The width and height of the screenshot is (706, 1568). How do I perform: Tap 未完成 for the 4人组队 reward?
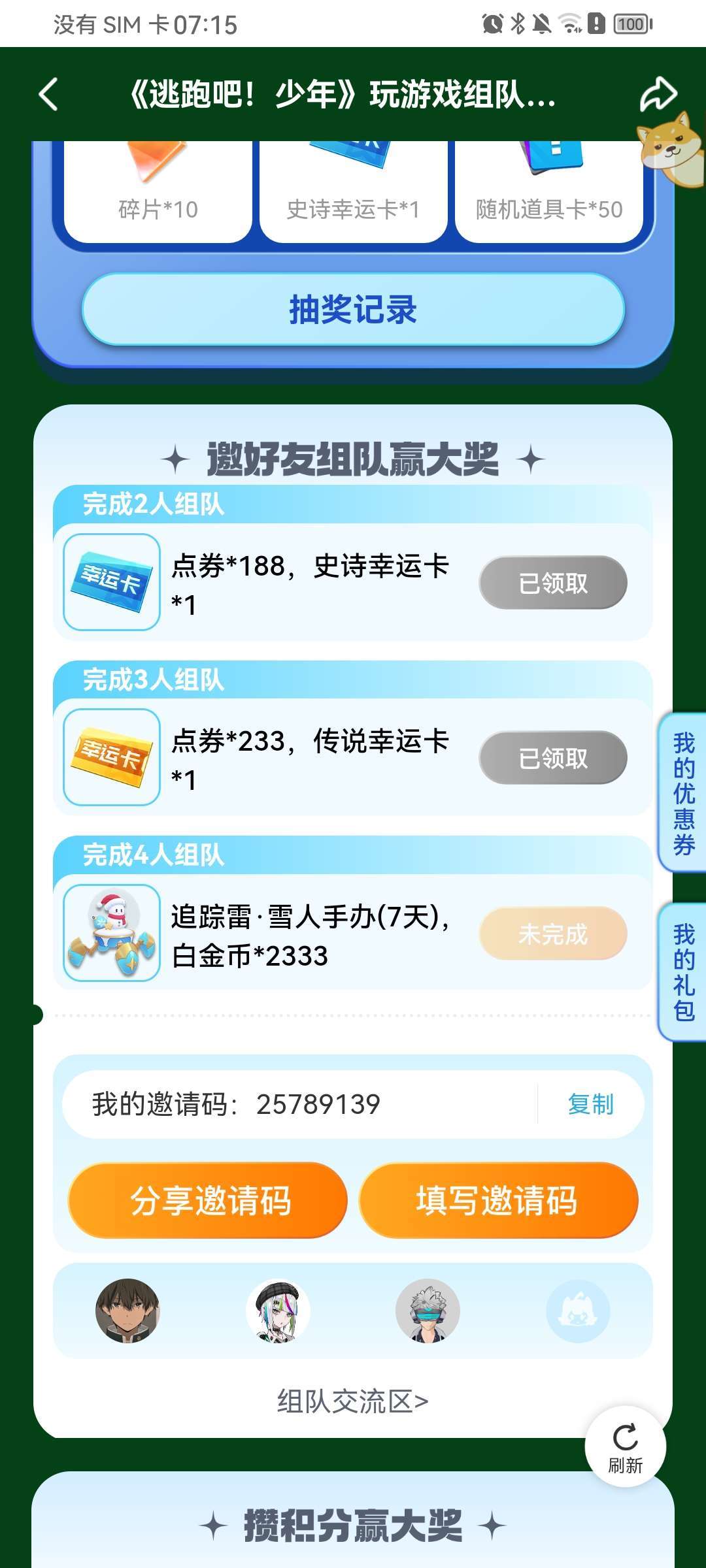pos(553,934)
